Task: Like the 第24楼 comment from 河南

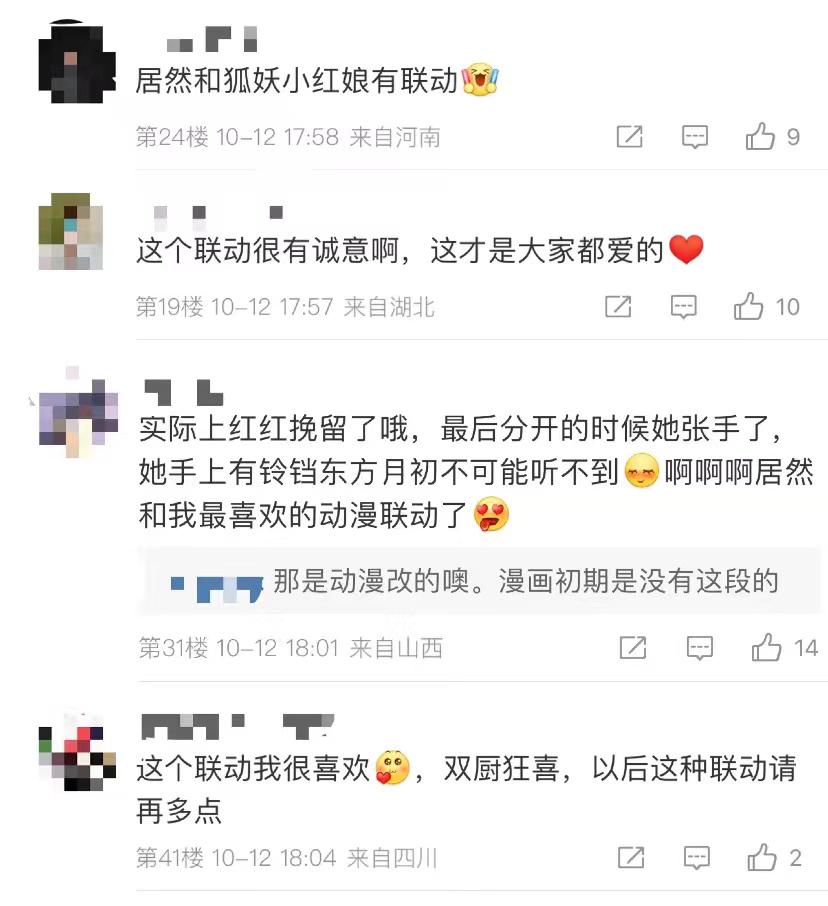Action: pos(761,137)
